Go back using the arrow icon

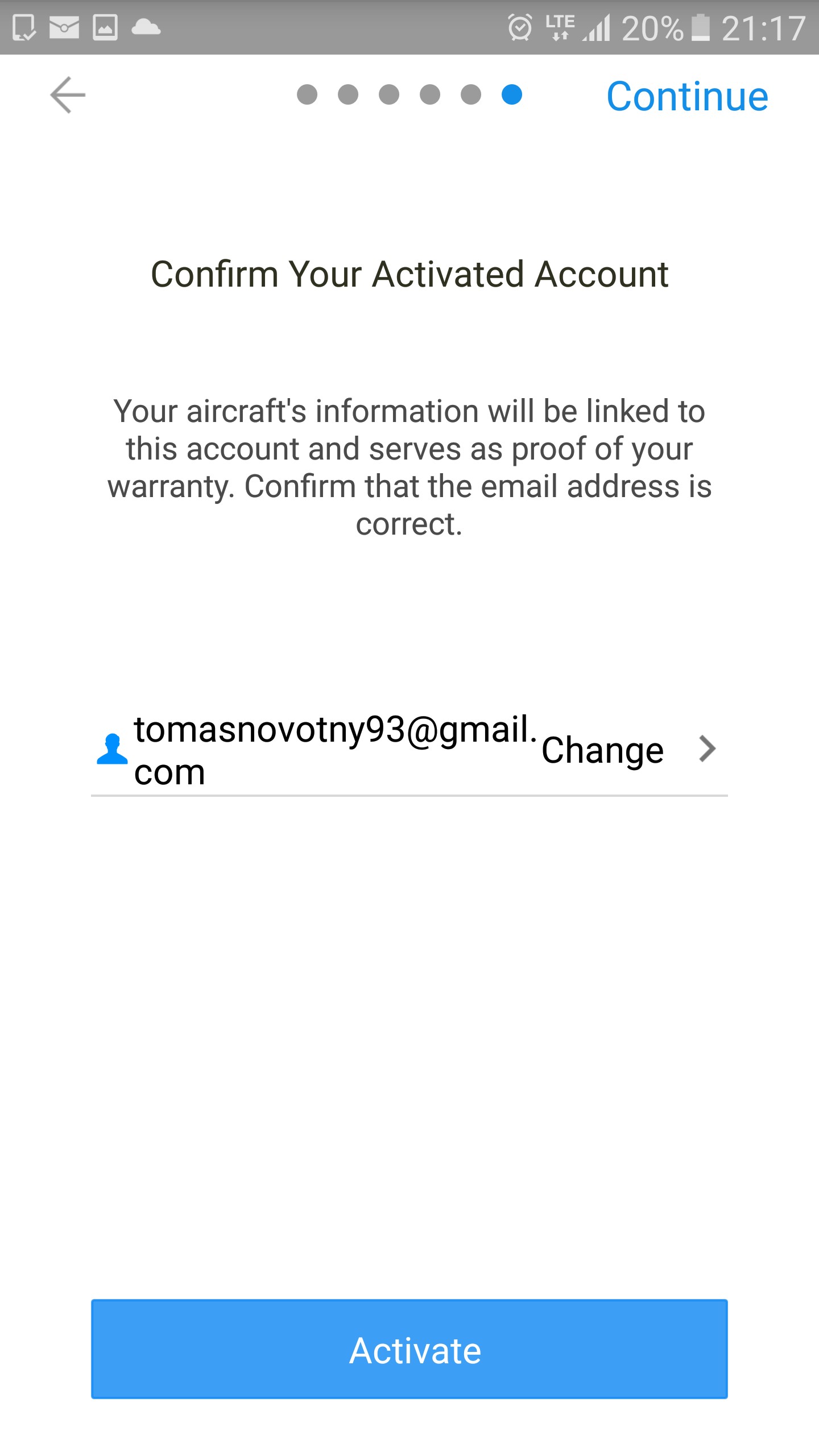[x=68, y=95]
